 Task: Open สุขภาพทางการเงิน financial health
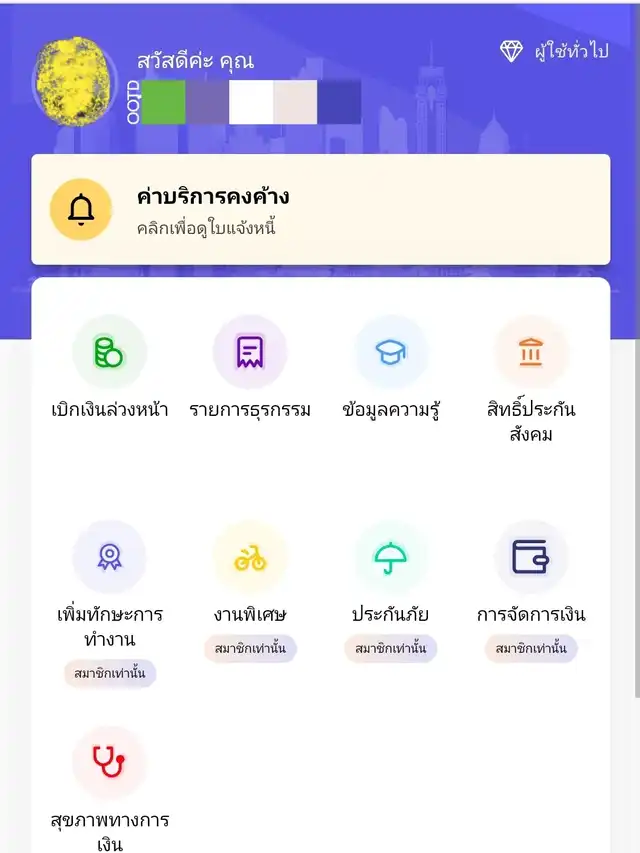tap(109, 763)
